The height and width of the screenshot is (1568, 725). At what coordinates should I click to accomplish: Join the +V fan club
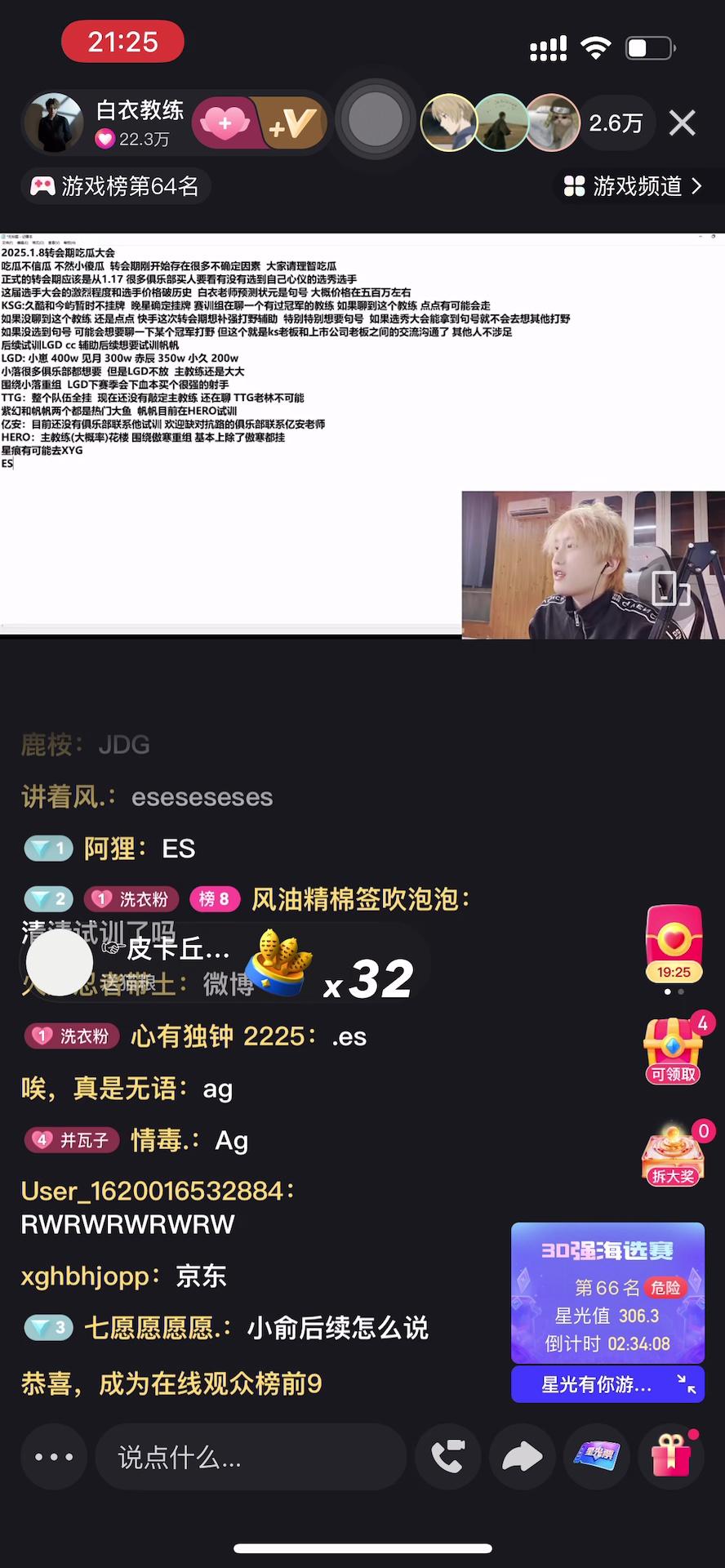pos(291,123)
